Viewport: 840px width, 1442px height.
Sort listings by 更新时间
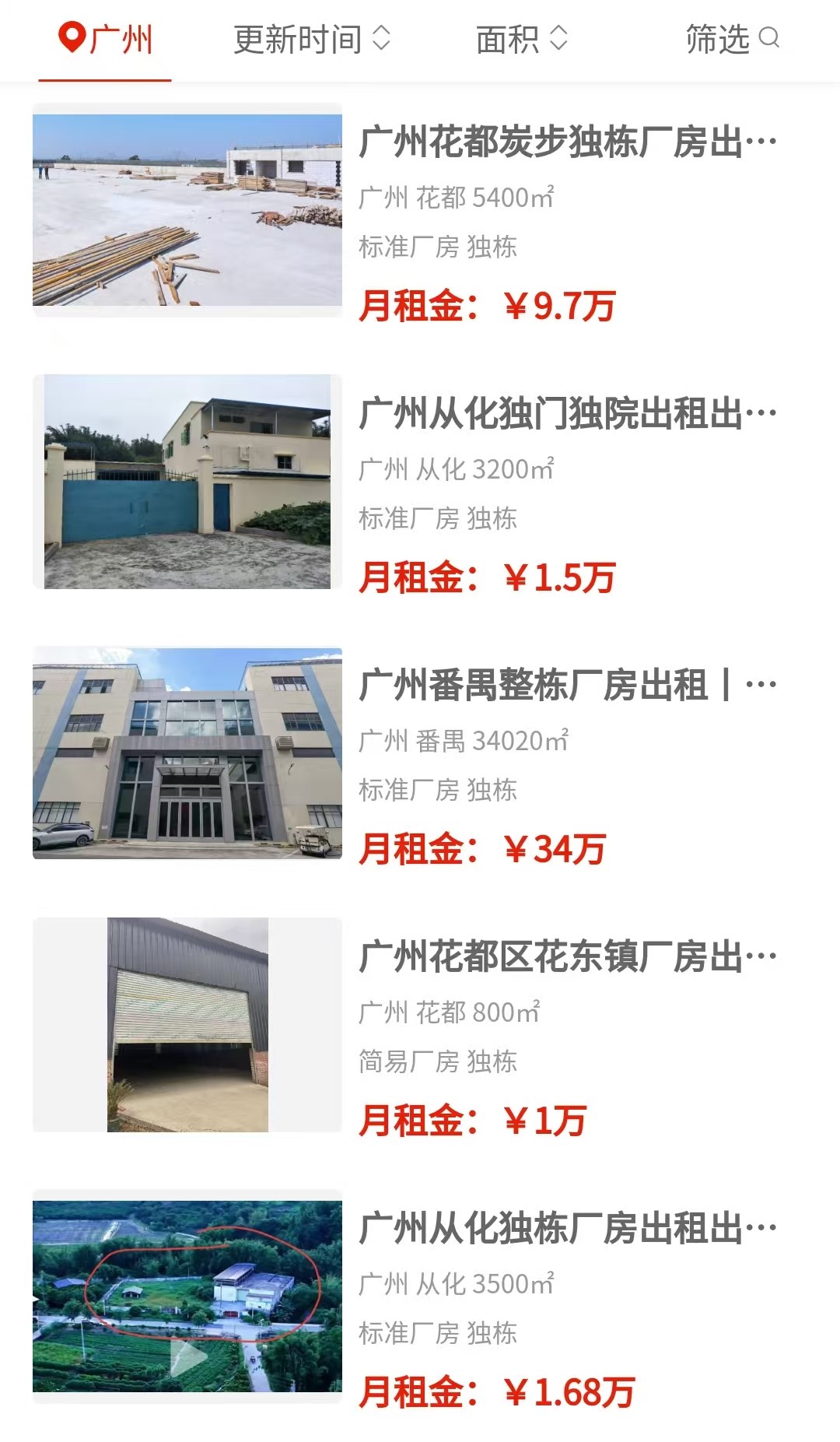311,39
